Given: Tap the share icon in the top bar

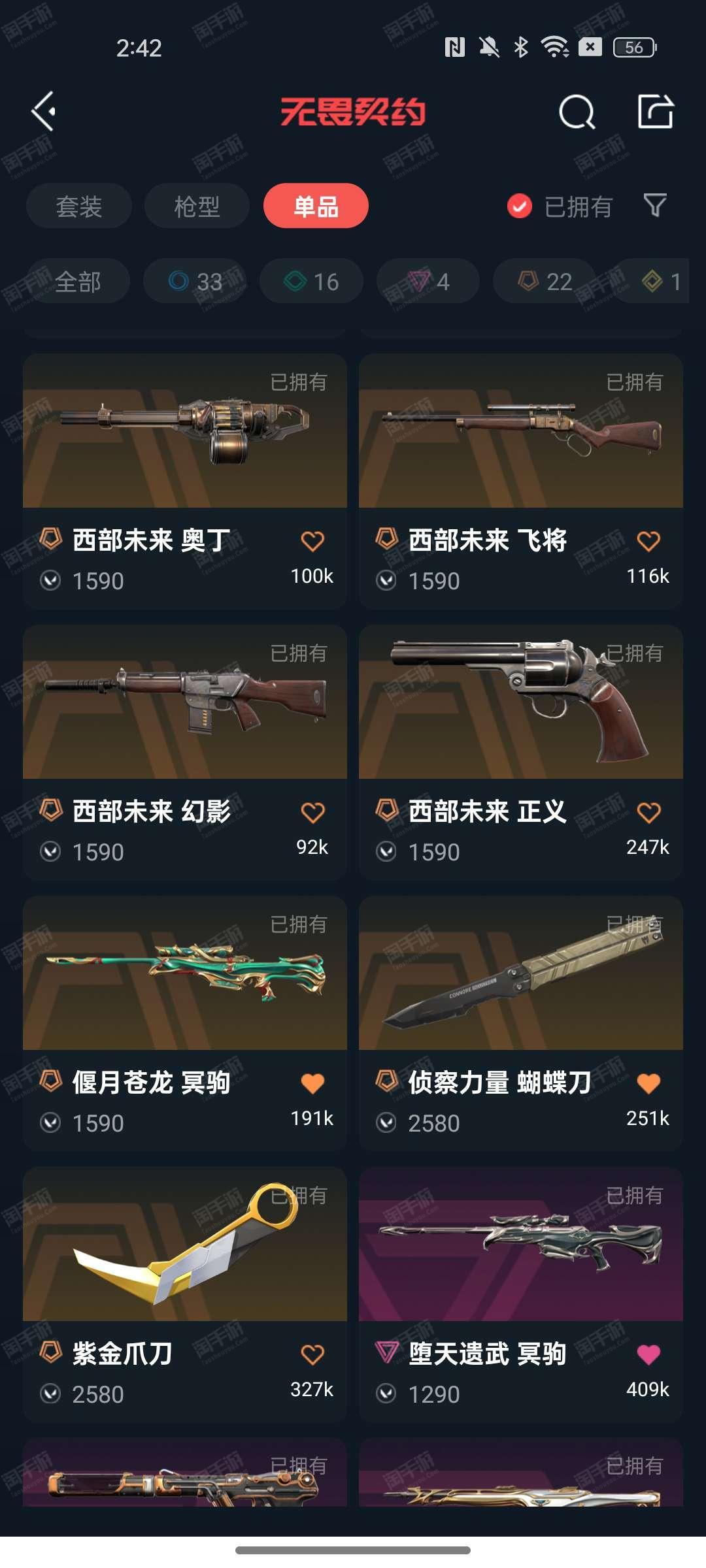Looking at the screenshot, I should (655, 112).
